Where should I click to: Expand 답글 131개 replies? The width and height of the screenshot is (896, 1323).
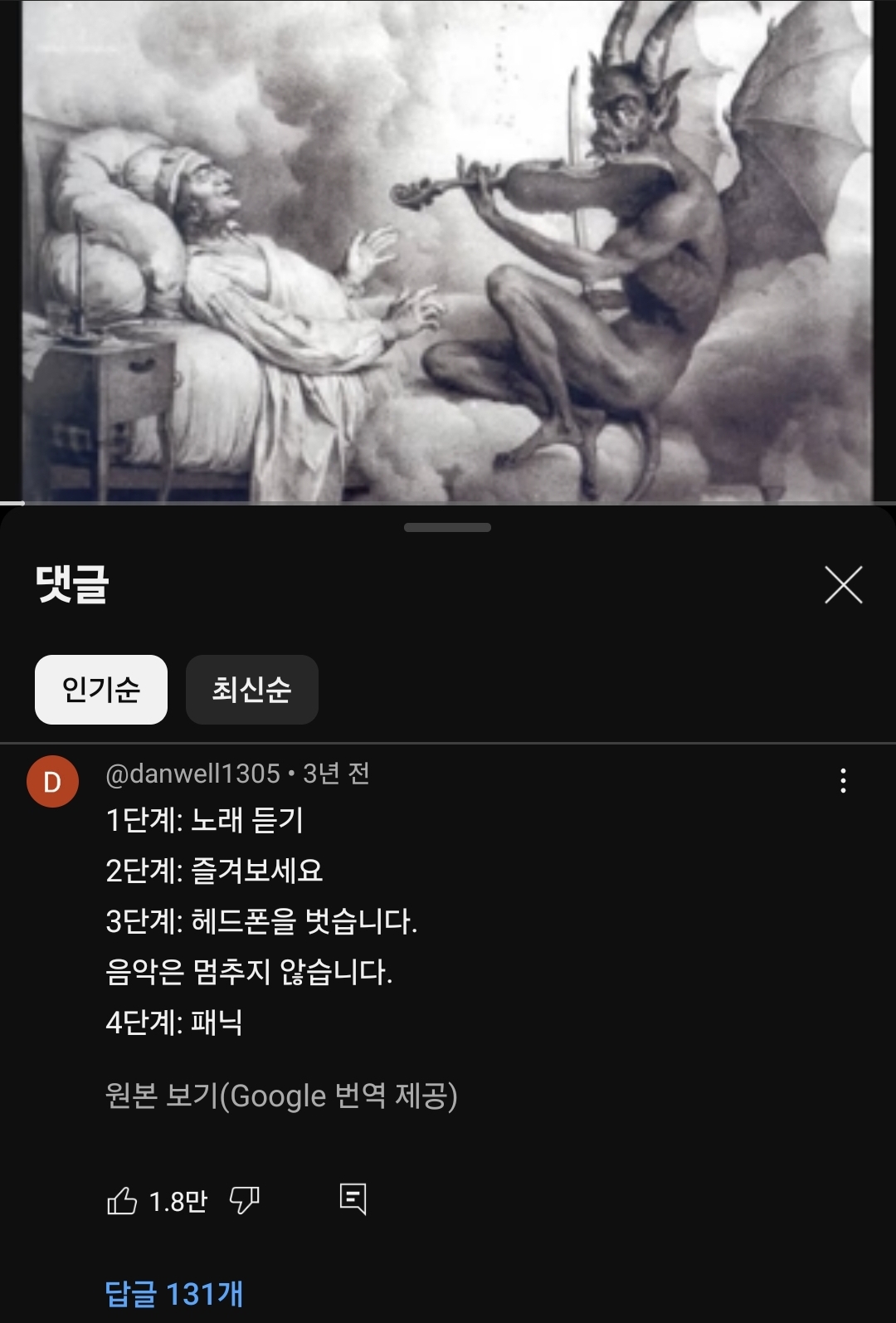click(x=174, y=1293)
